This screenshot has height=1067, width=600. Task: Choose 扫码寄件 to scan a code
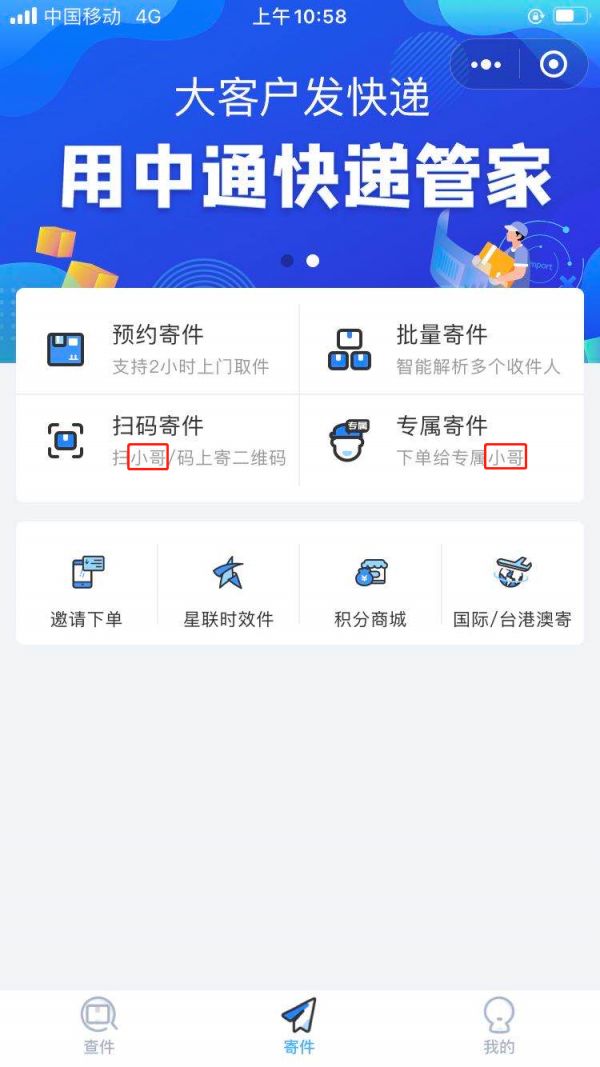coord(158,440)
